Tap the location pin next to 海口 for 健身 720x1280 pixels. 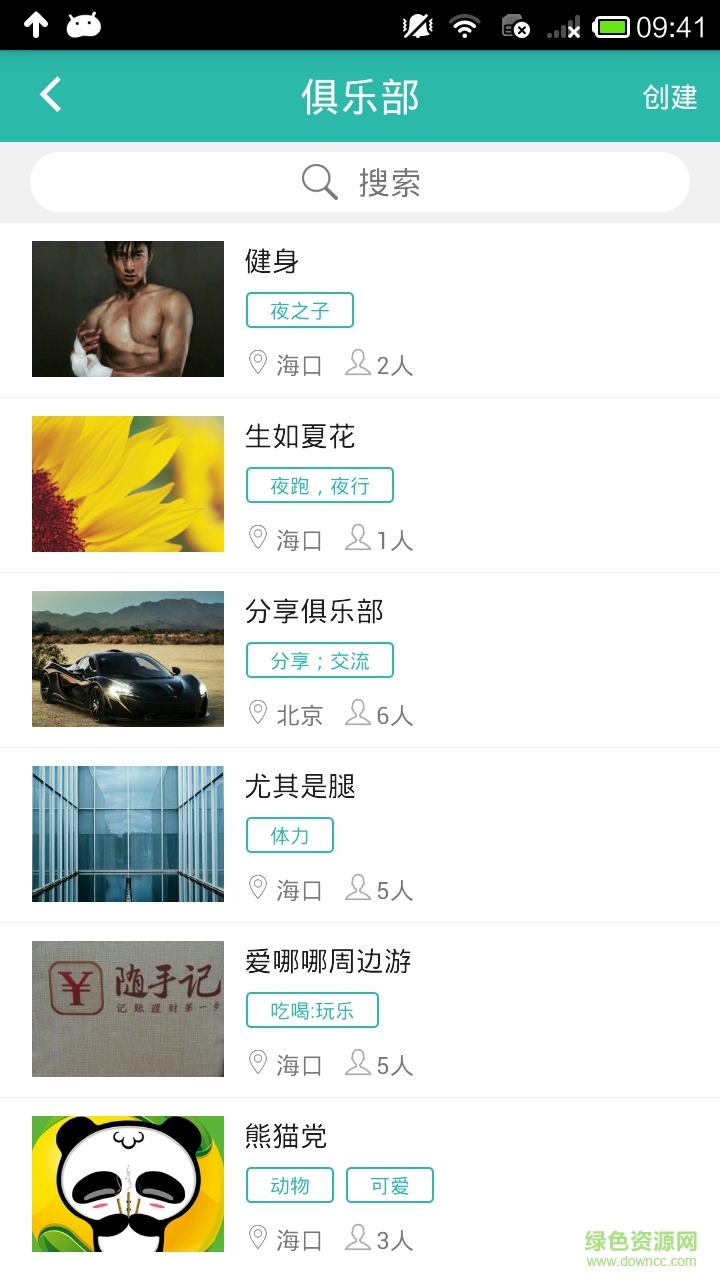point(257,364)
